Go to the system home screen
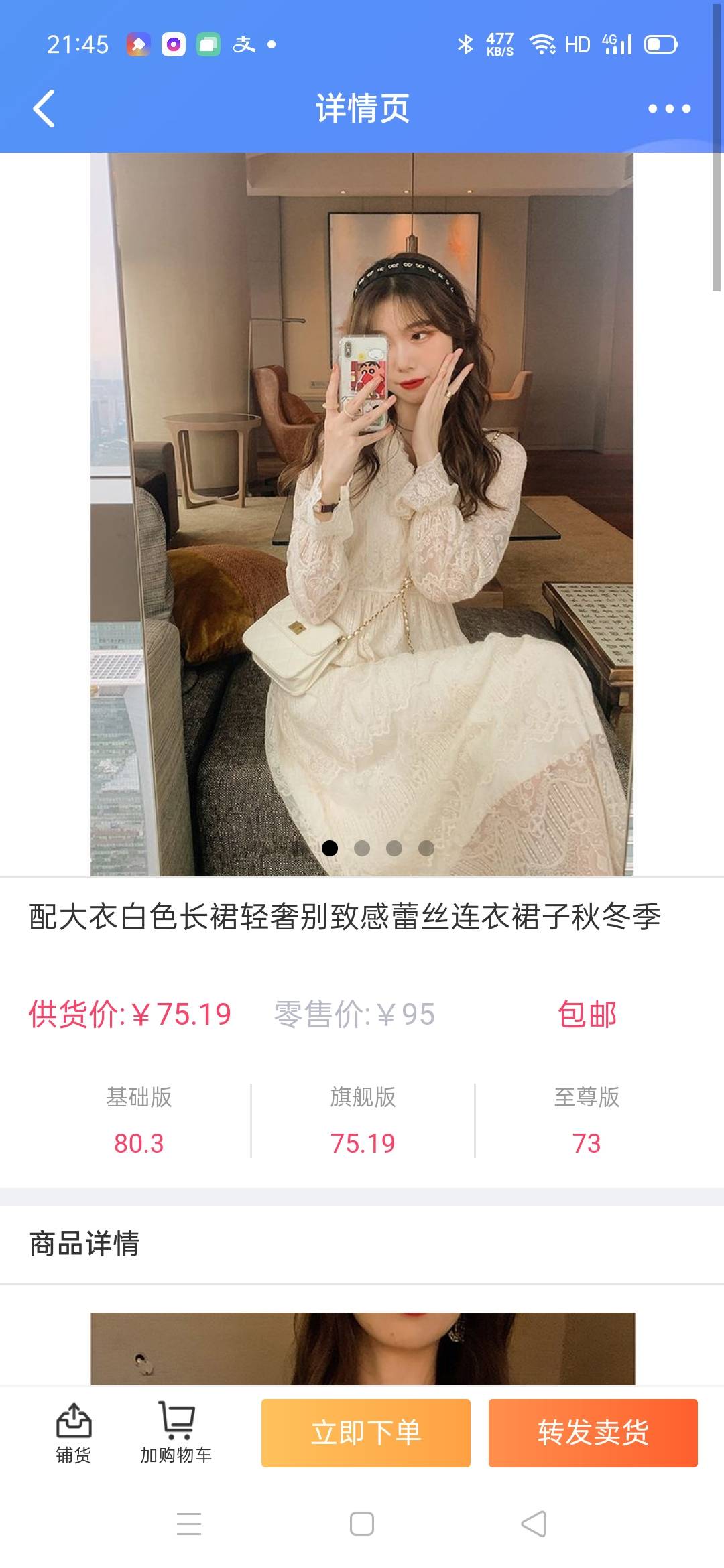 (x=362, y=1524)
